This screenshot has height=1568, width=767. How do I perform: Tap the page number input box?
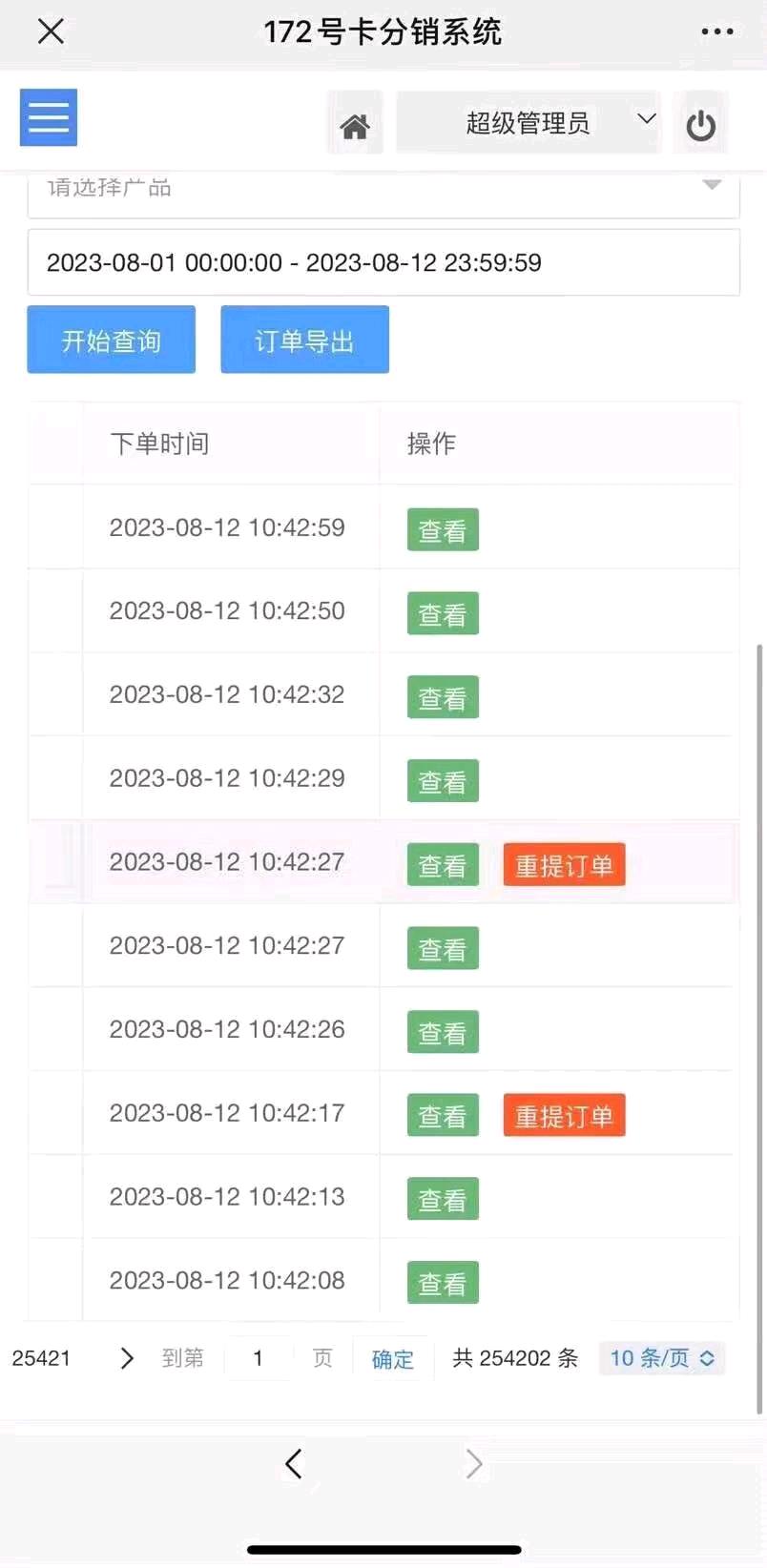[259, 1358]
